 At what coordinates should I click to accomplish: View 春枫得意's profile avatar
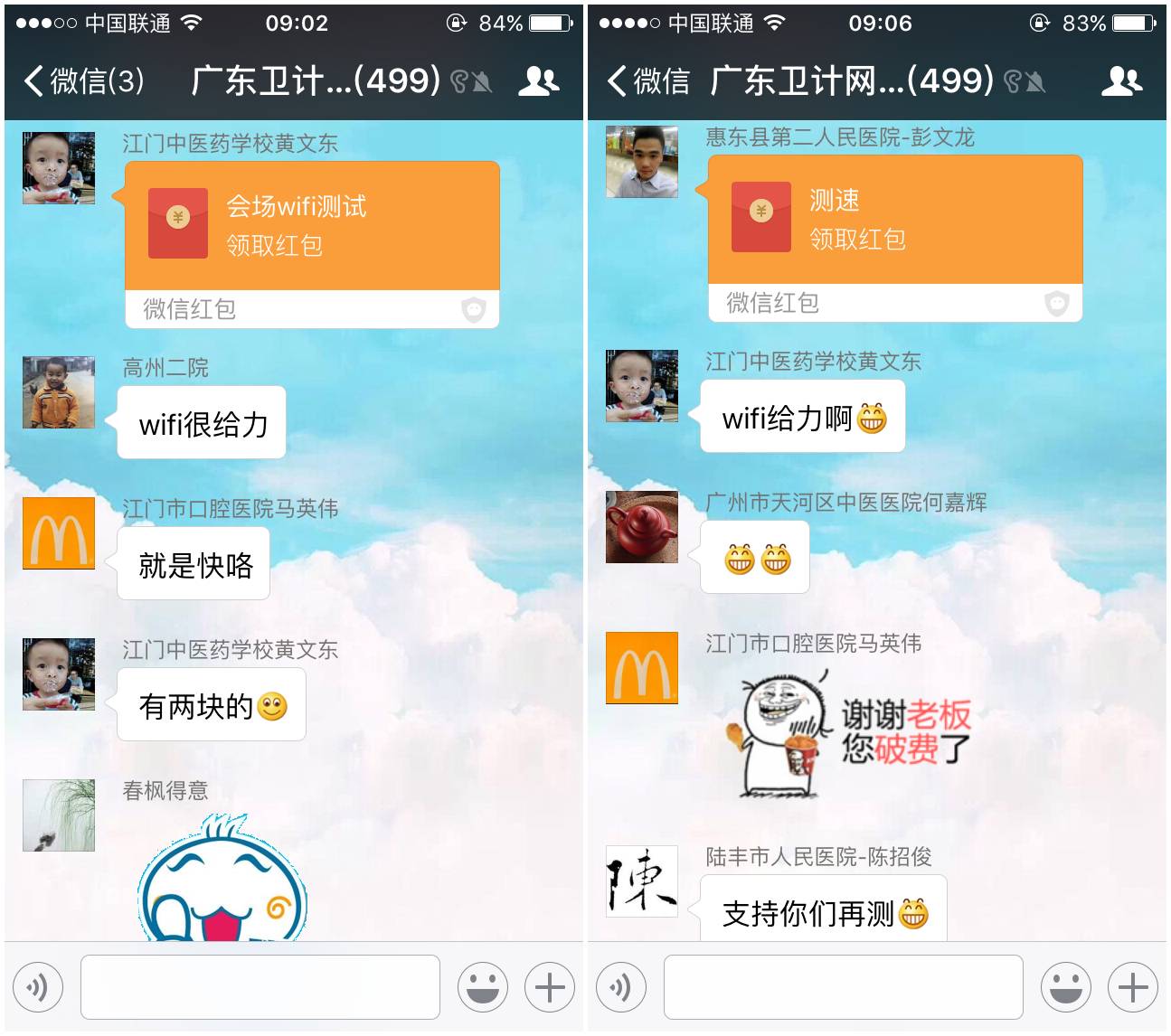pyautogui.click(x=59, y=815)
